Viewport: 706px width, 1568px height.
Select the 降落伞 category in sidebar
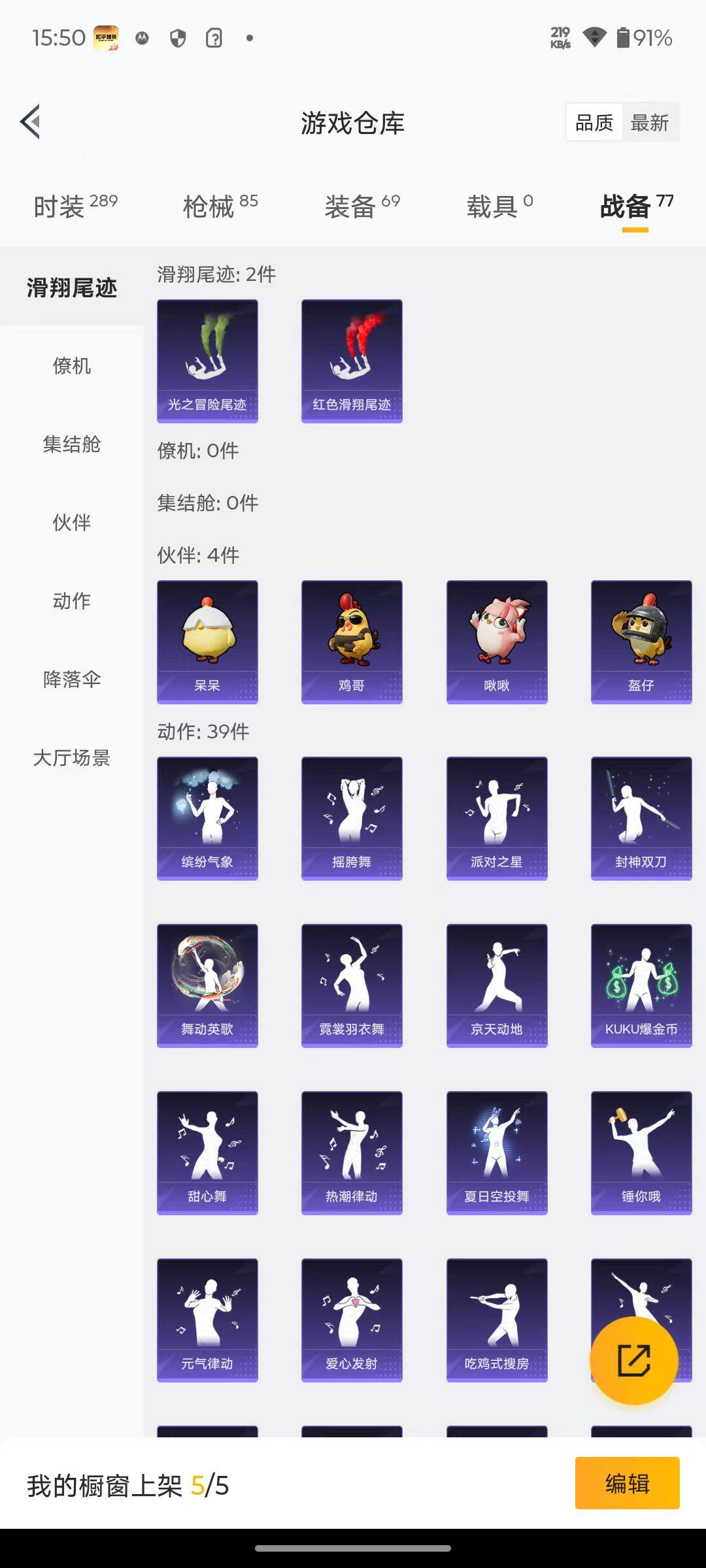pos(71,680)
